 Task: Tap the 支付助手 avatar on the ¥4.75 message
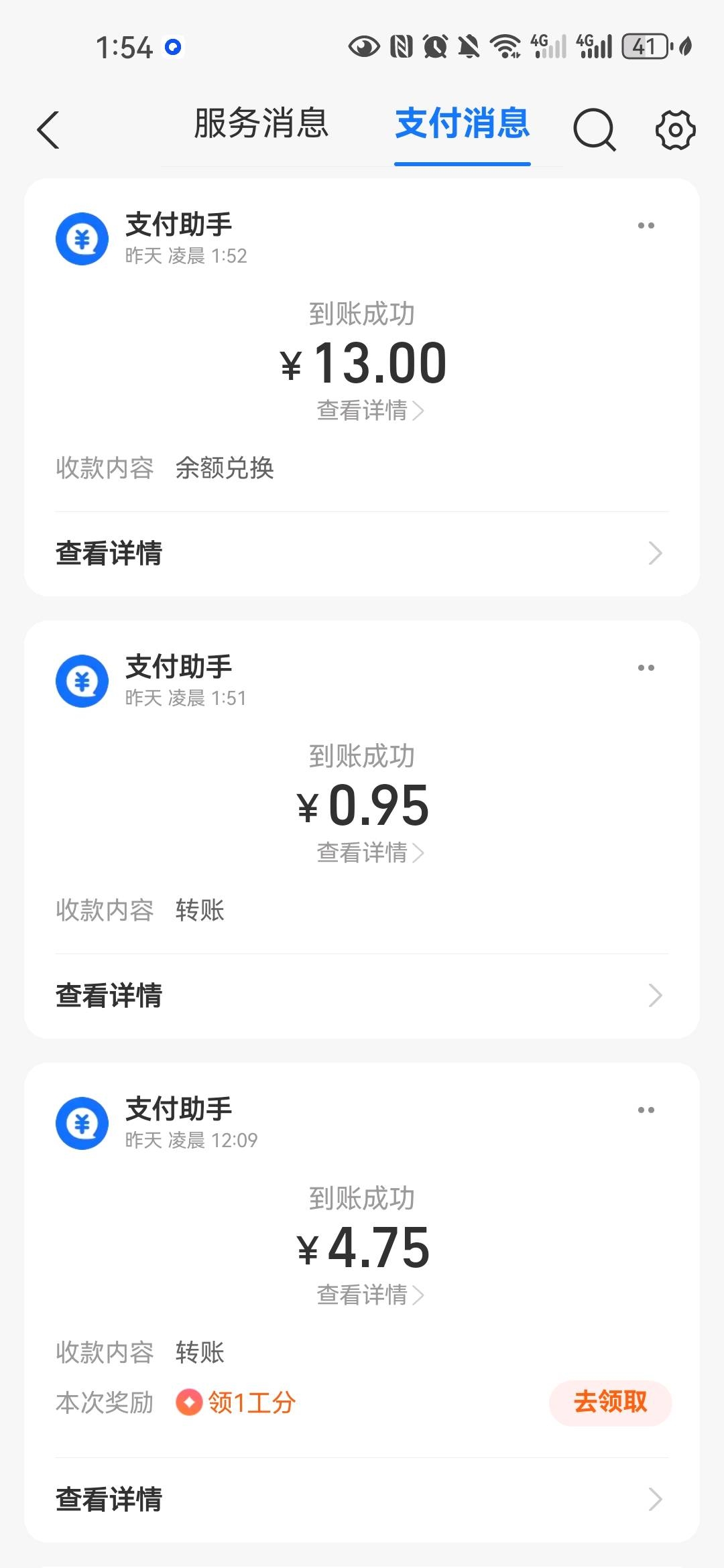pyautogui.click(x=82, y=1124)
